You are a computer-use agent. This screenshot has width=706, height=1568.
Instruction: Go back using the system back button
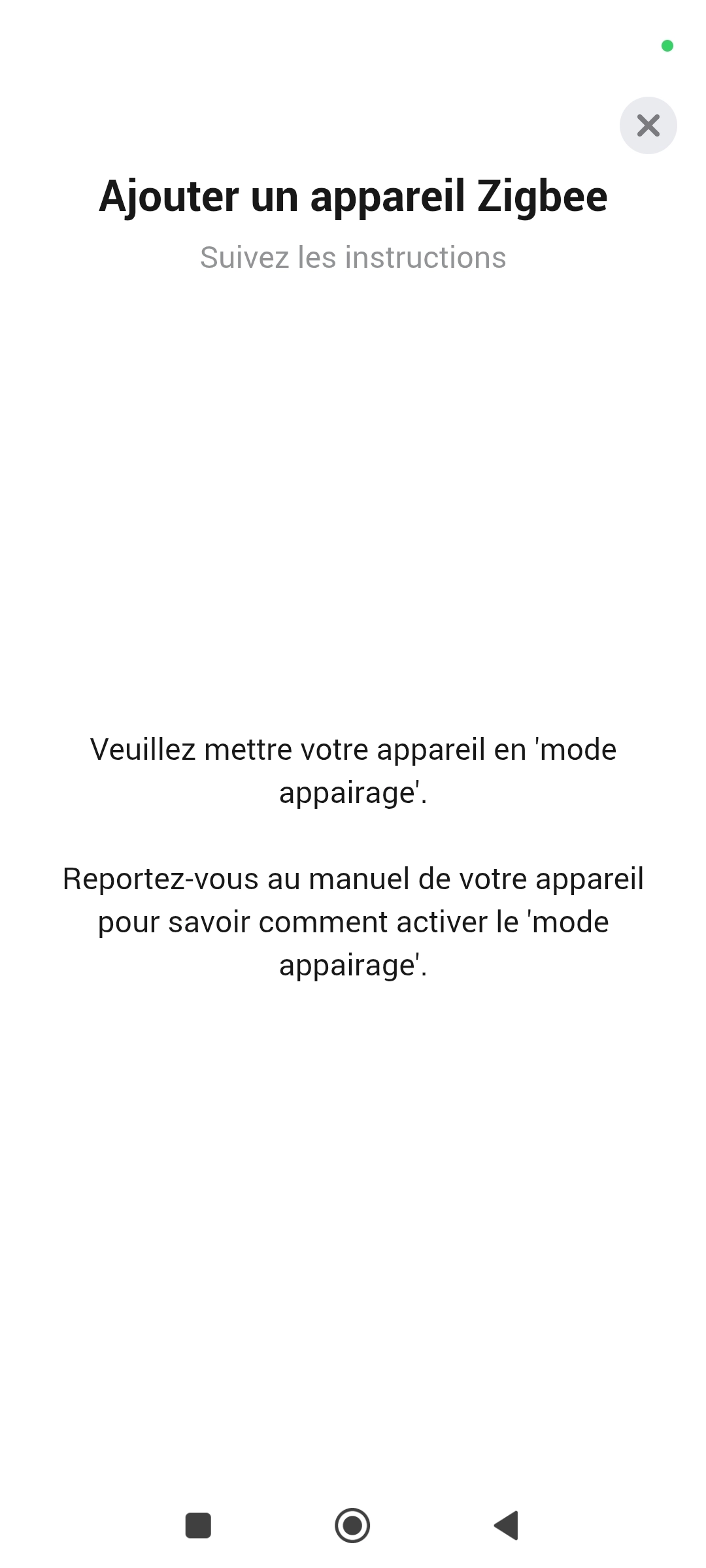tap(507, 1526)
